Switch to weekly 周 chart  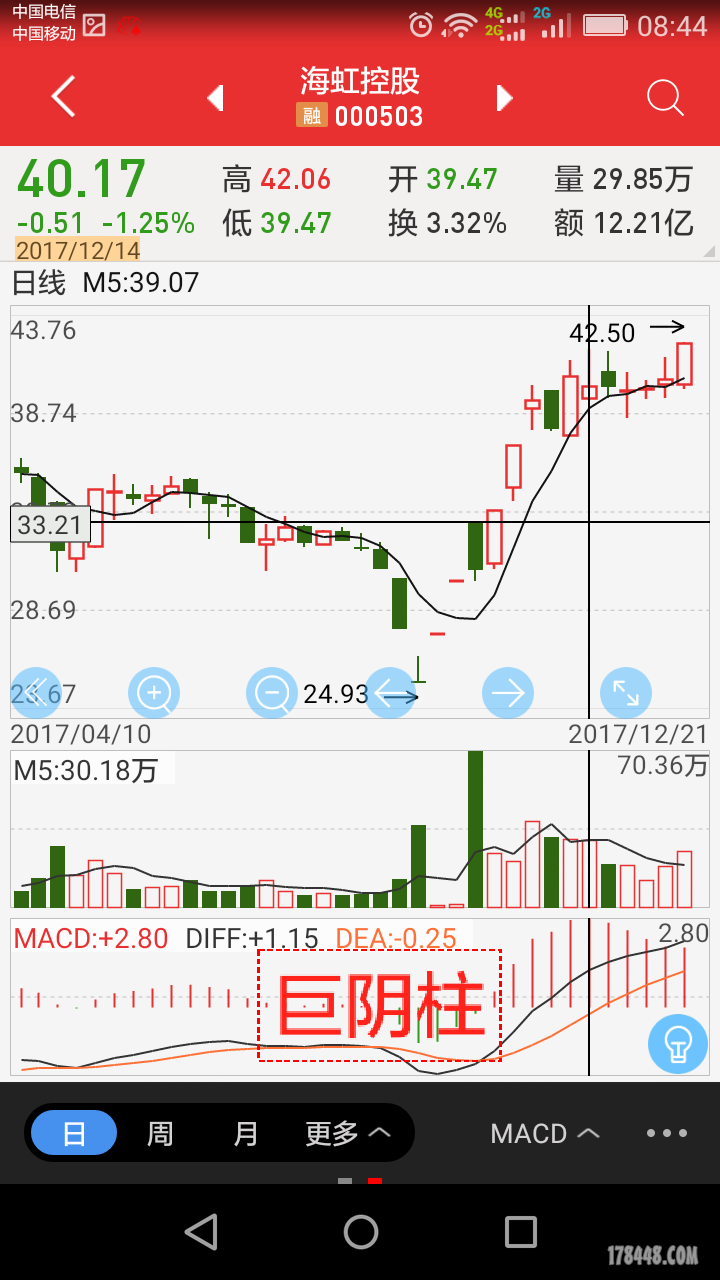(x=160, y=1133)
